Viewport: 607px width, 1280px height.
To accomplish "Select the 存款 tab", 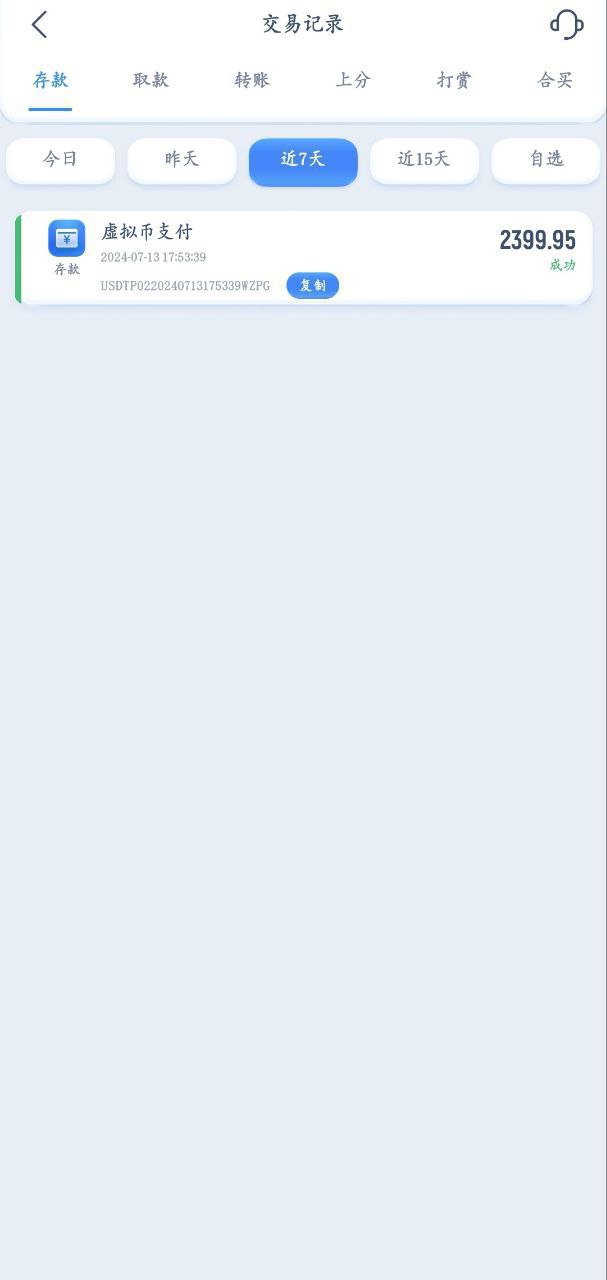I will (x=50, y=80).
